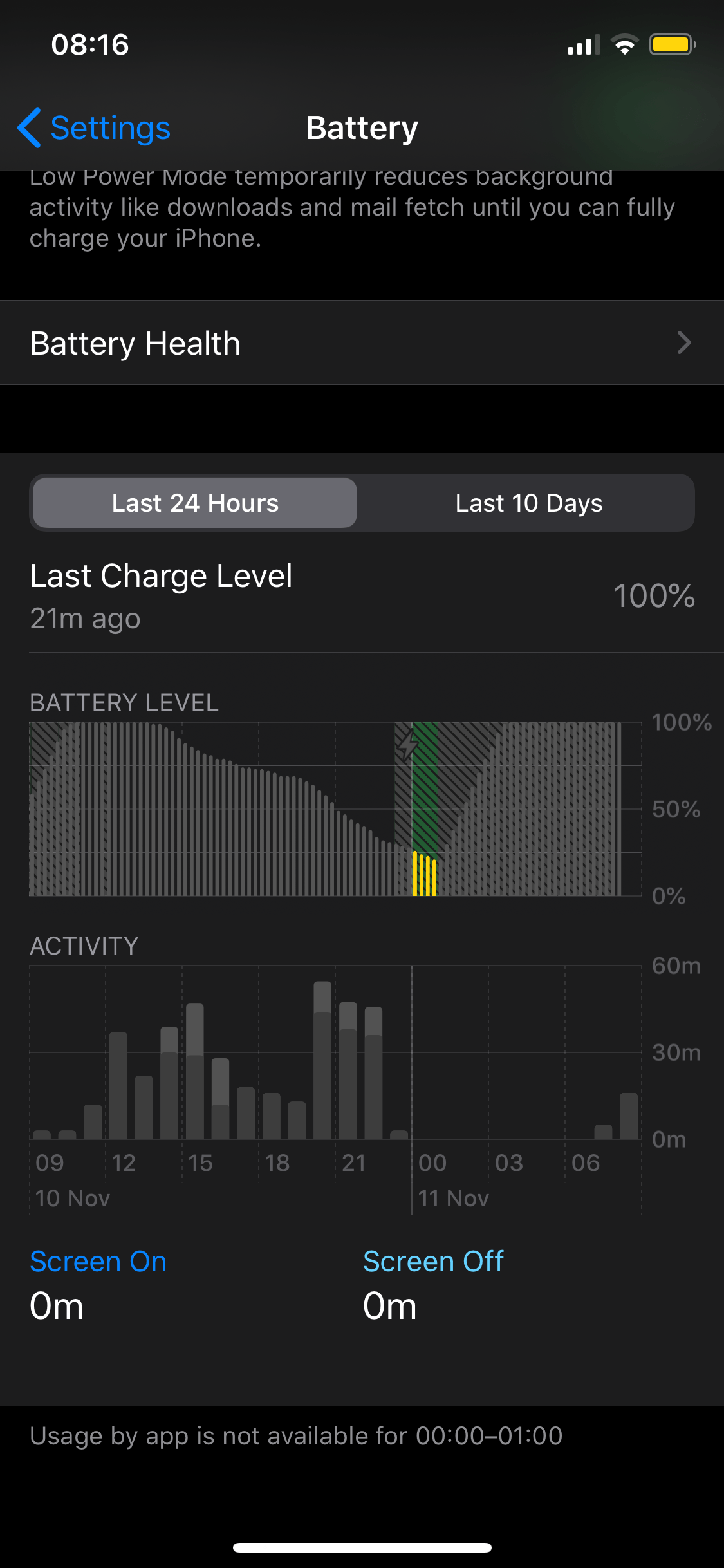
Task: Open Battery Health
Action: (x=362, y=343)
